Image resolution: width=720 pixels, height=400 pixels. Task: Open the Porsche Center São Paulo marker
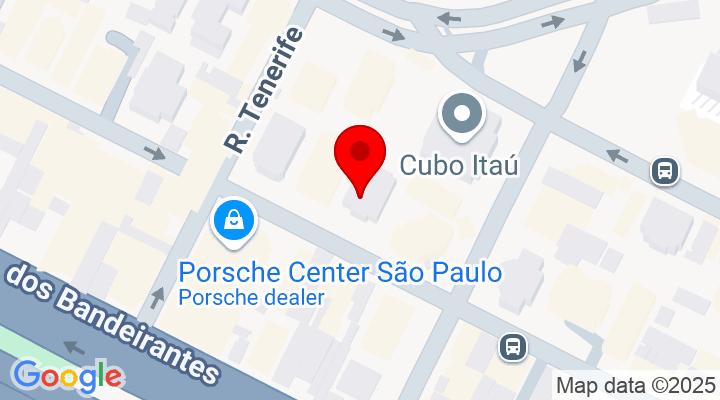(x=233, y=221)
